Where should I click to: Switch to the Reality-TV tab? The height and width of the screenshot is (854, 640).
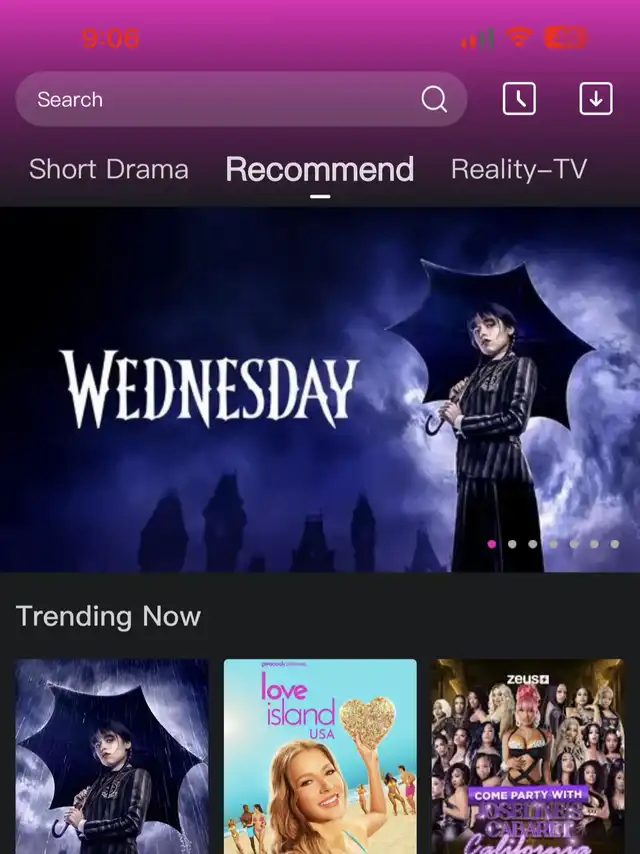[x=518, y=169]
